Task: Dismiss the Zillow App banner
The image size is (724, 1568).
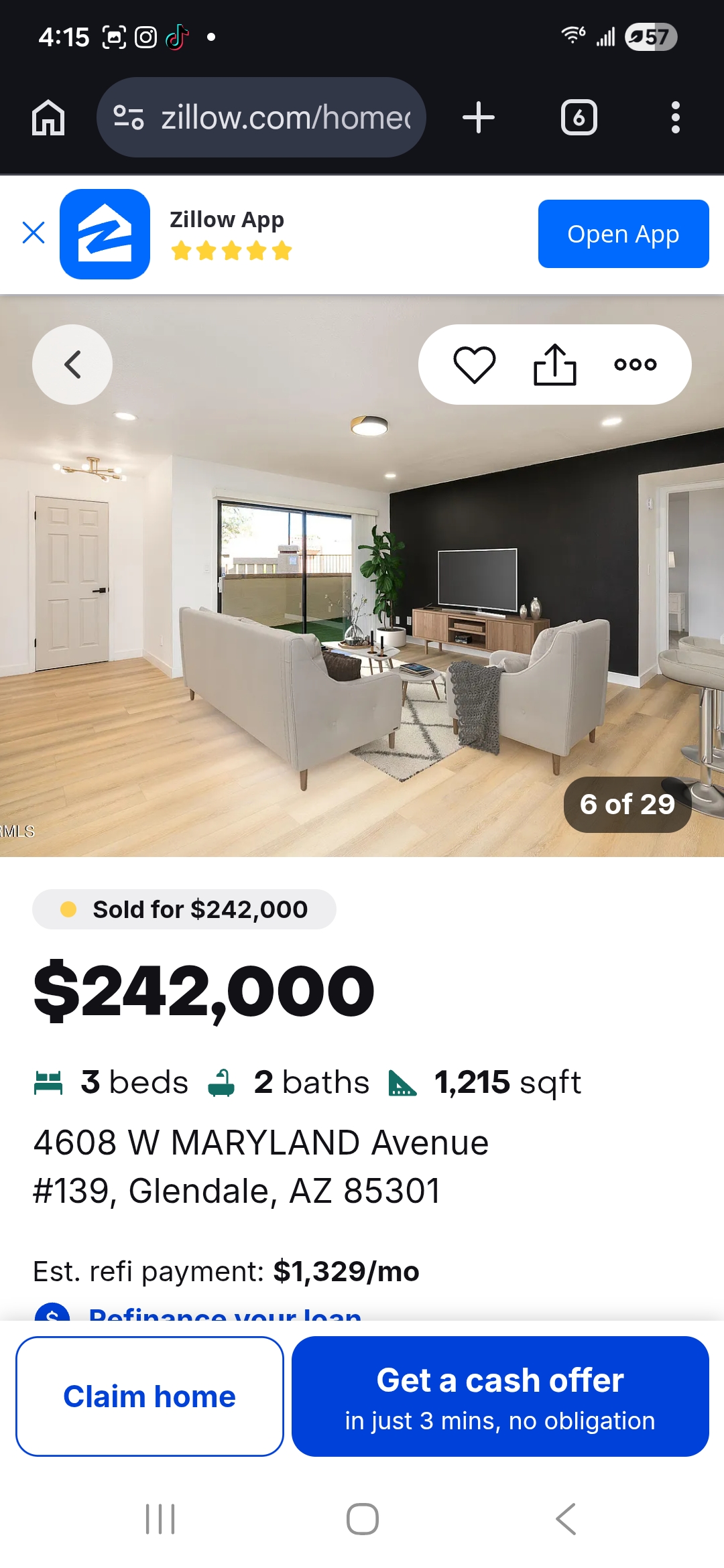Action: point(34,233)
